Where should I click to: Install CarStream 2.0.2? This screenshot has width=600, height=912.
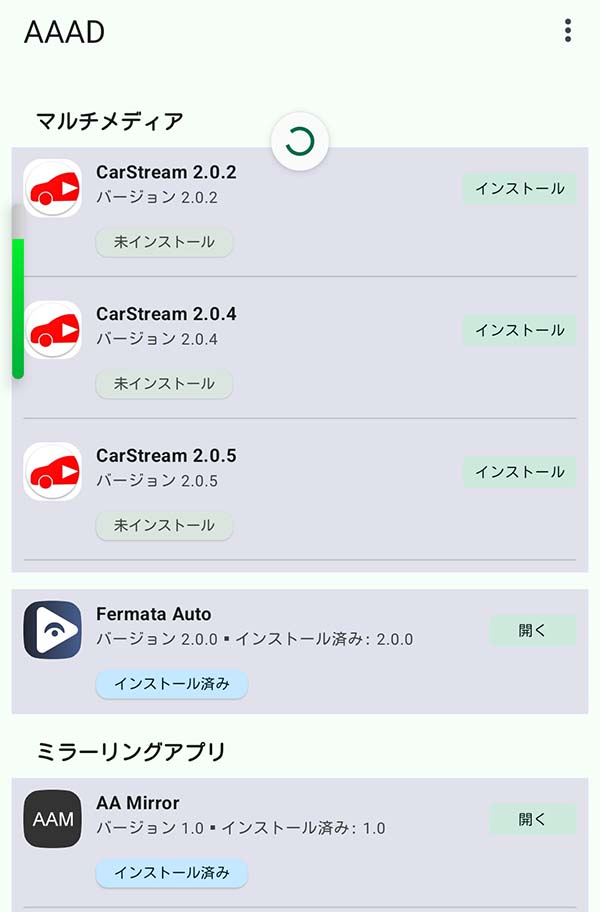pos(519,188)
